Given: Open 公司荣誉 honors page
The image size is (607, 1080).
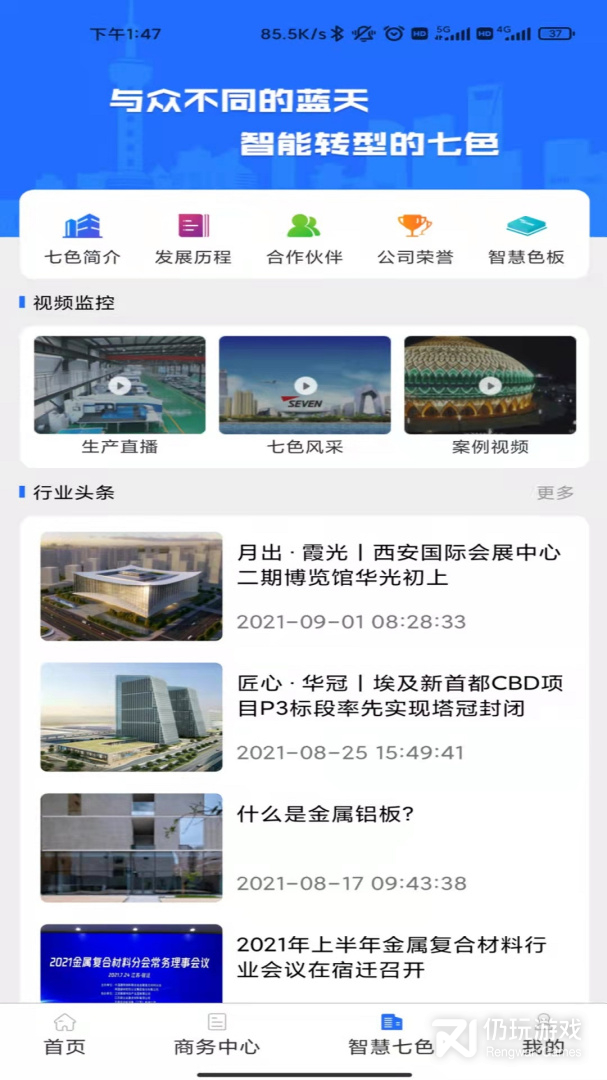Looking at the screenshot, I should 415,238.
